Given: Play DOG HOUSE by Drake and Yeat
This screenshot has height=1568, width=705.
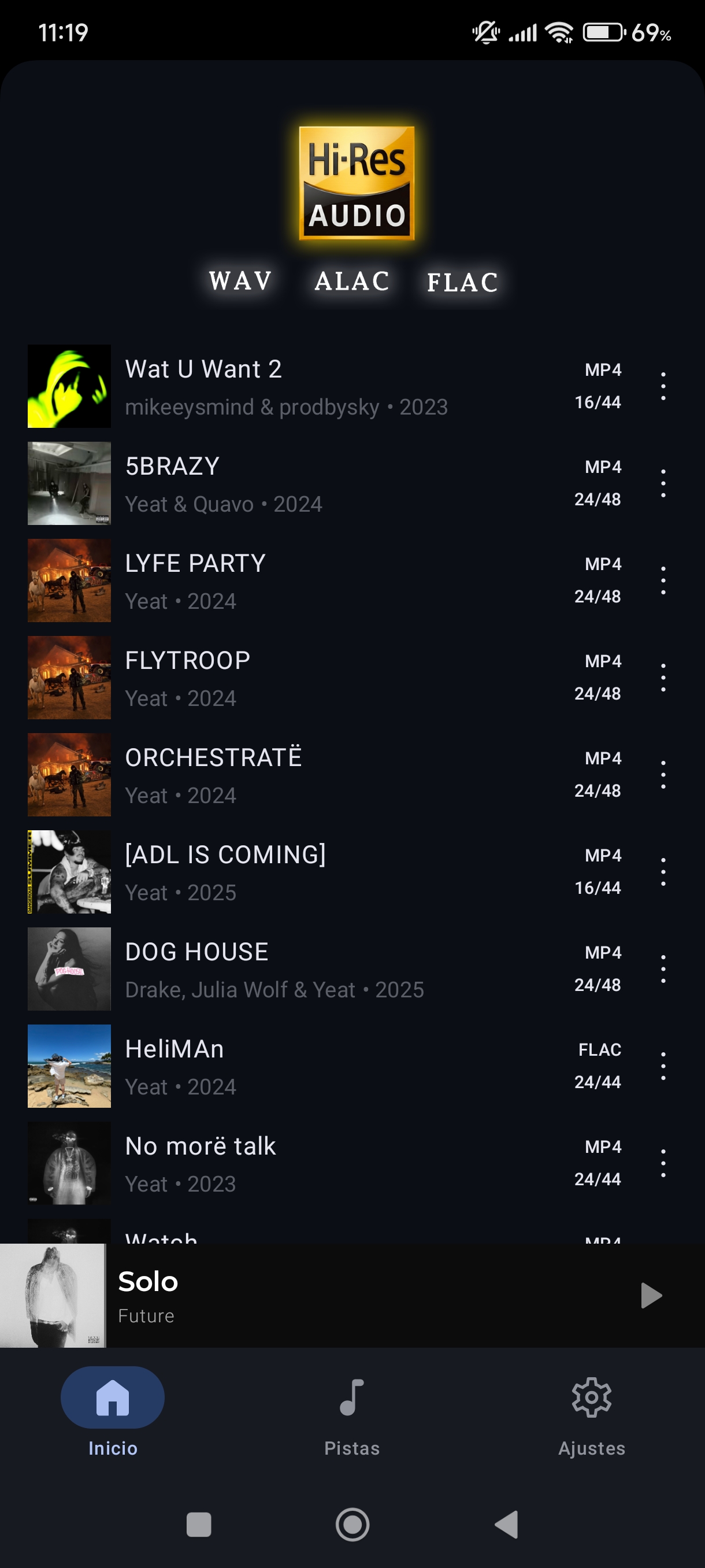Looking at the screenshot, I should pos(286,969).
